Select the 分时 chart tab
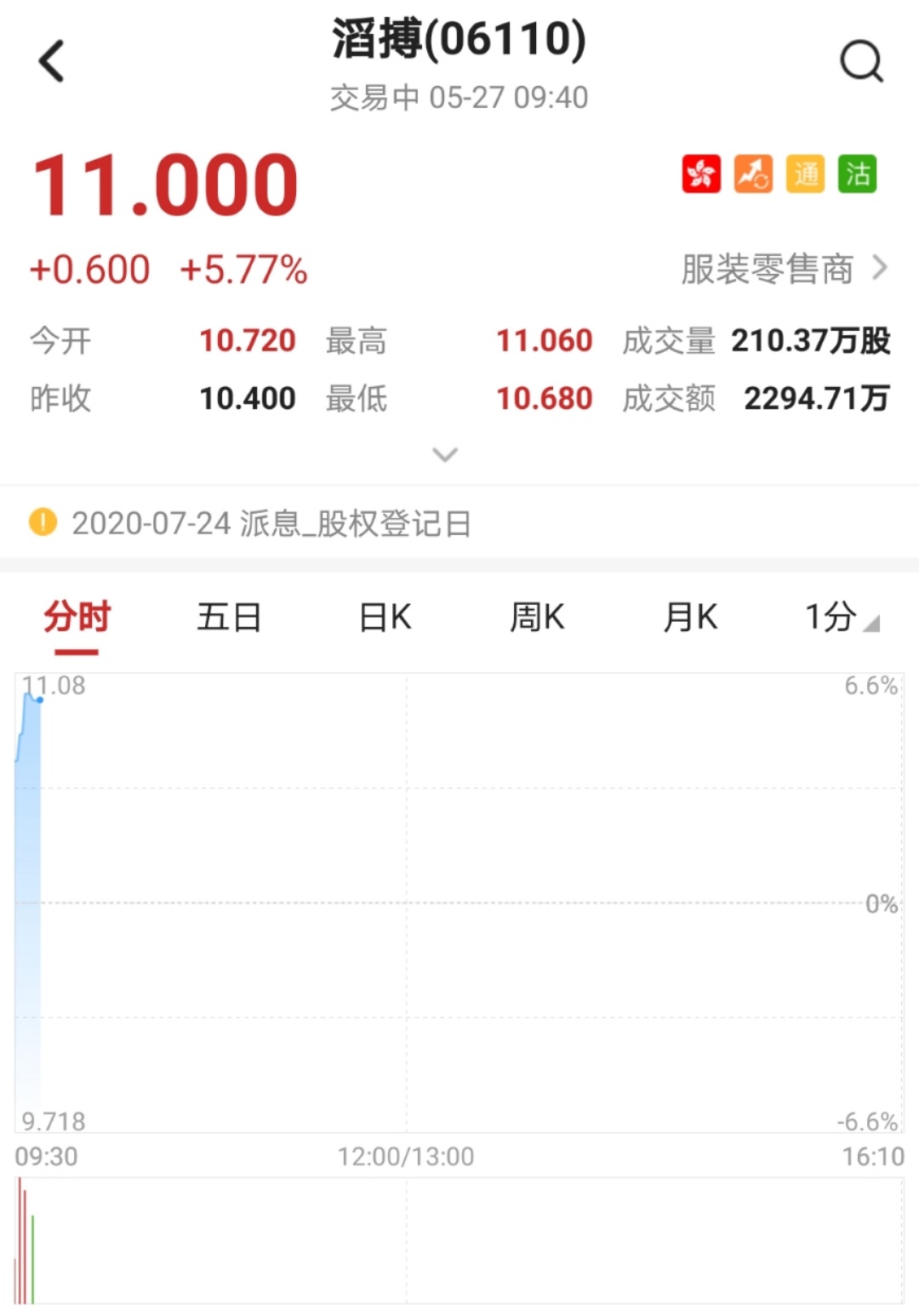Screen dimensions: 919x1316 coord(77,618)
